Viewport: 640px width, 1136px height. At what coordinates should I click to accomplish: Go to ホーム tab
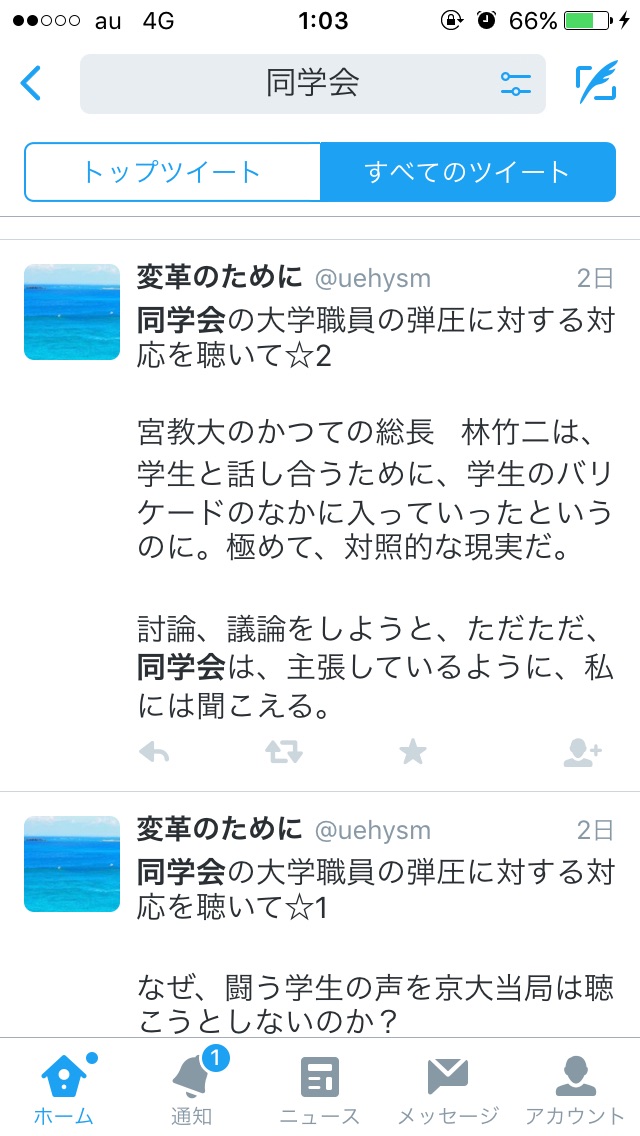64,1086
